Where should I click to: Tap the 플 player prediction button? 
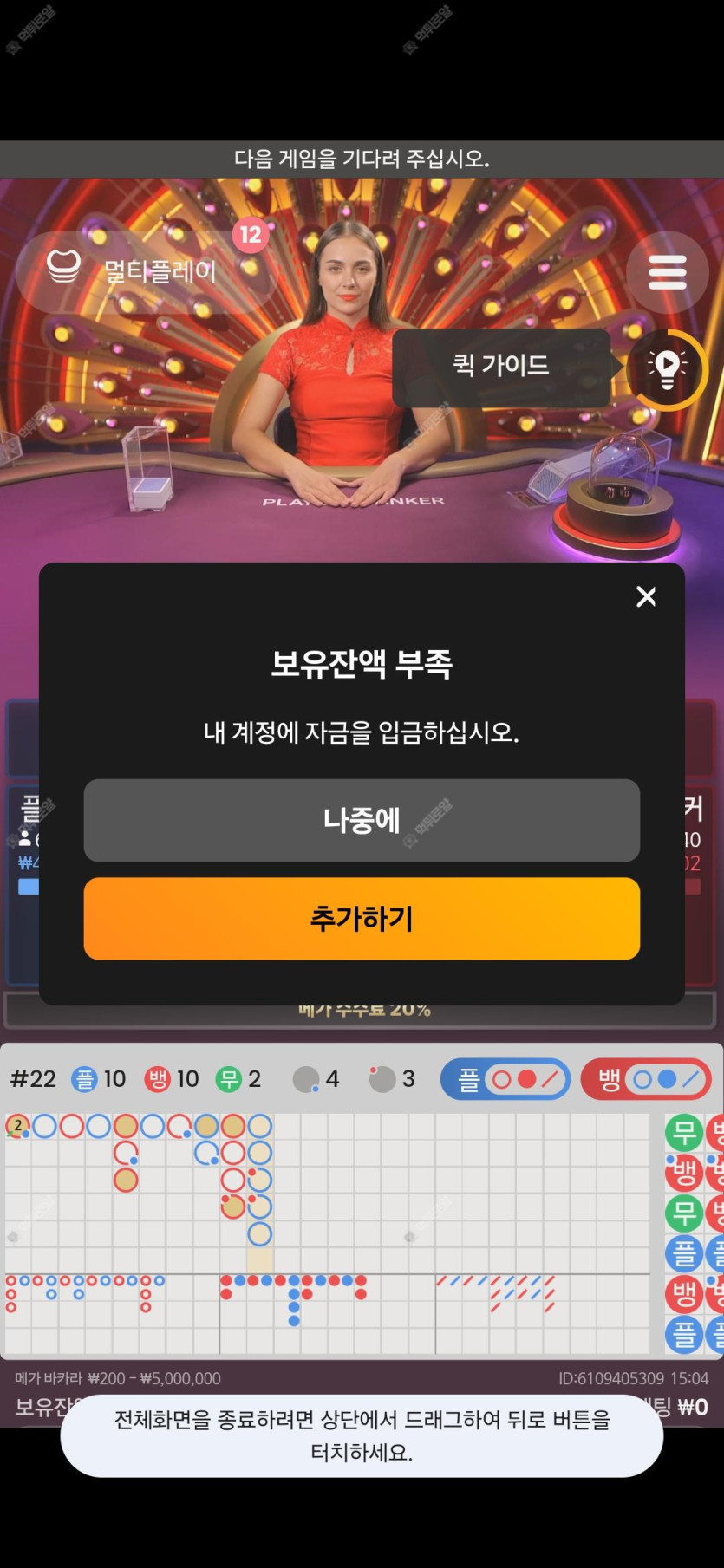point(505,1079)
